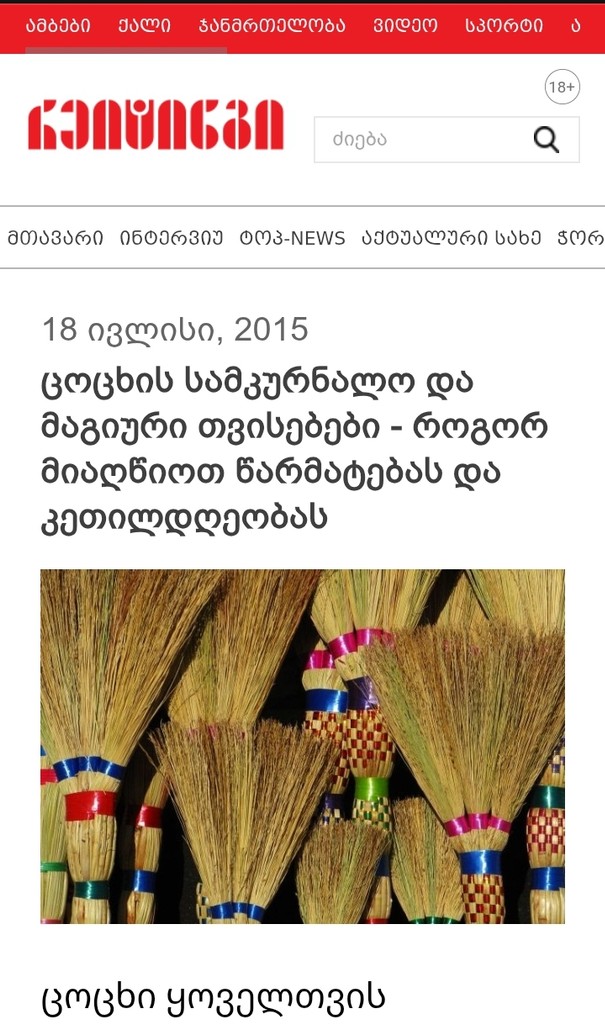Select მთავარი in the secondary menu

coord(55,238)
